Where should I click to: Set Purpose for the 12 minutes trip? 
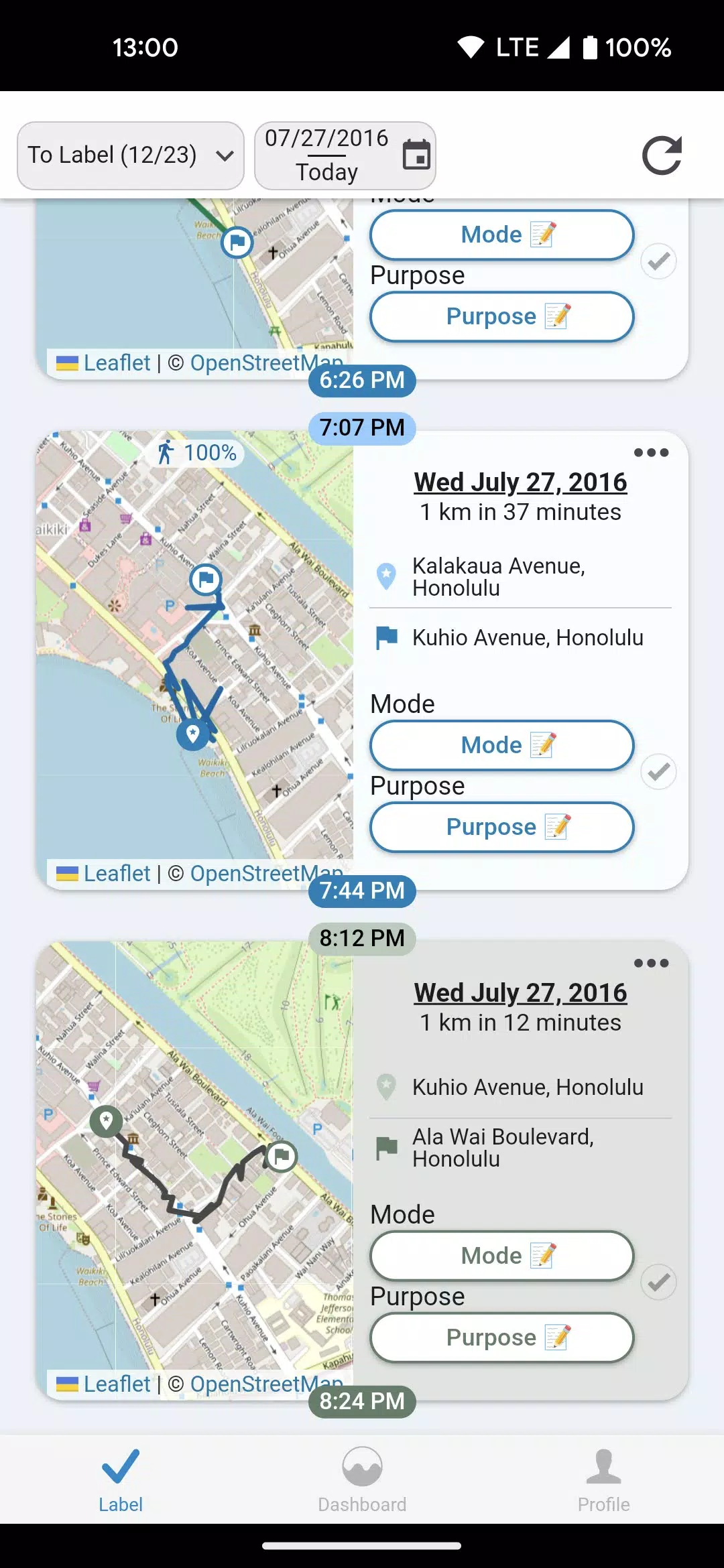coord(501,1337)
